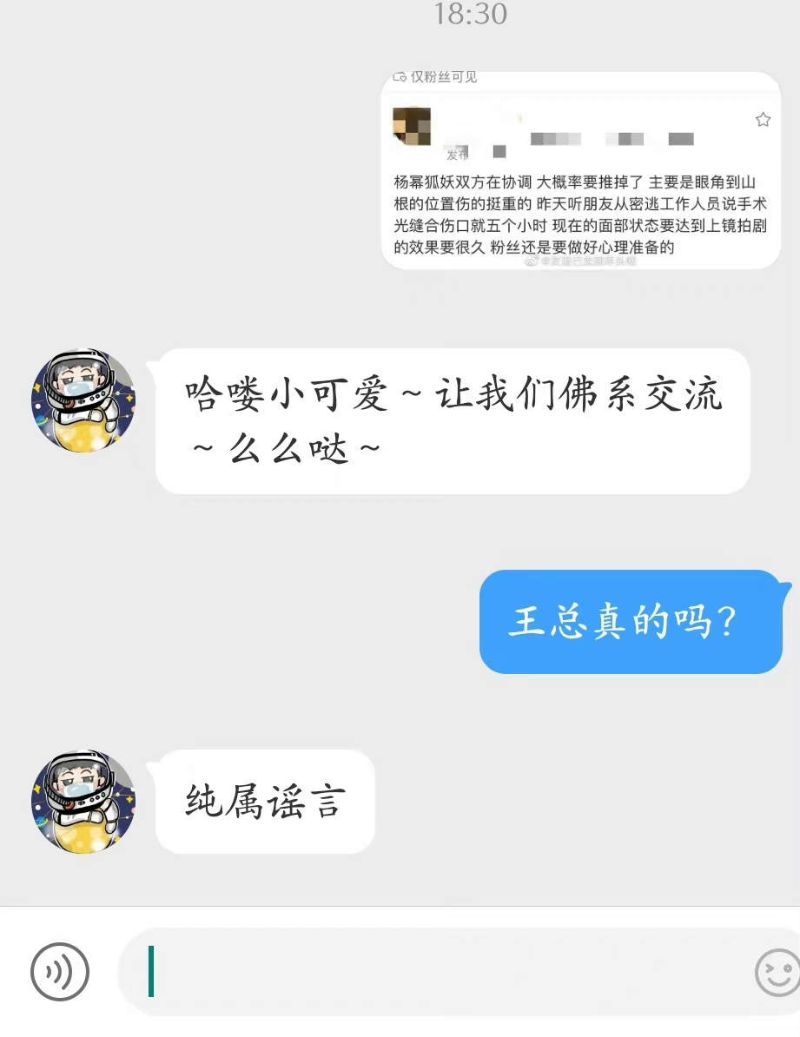
Task: Open the emoji picker
Action: point(776,971)
